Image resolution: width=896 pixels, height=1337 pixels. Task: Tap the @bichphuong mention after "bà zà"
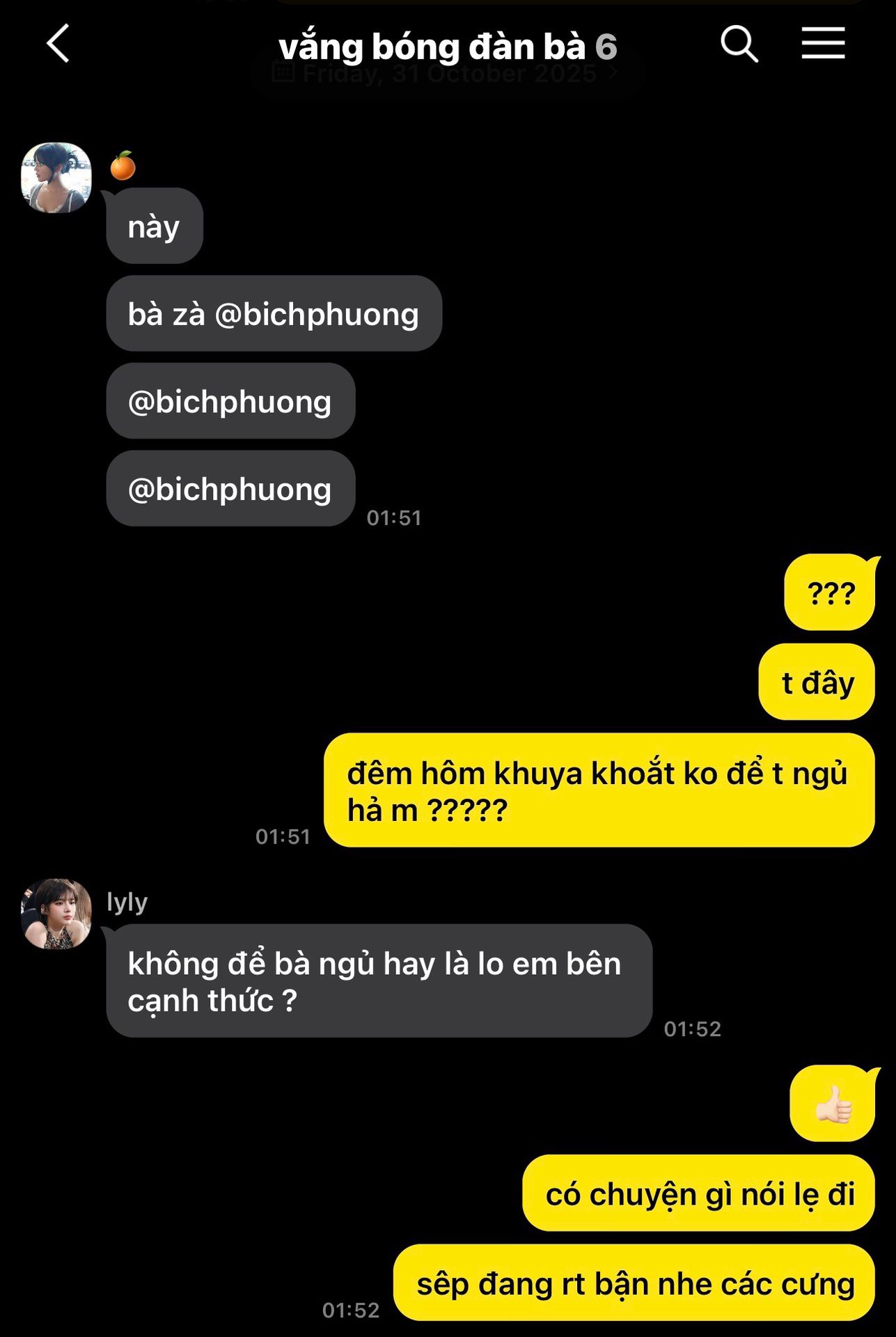pos(317,314)
